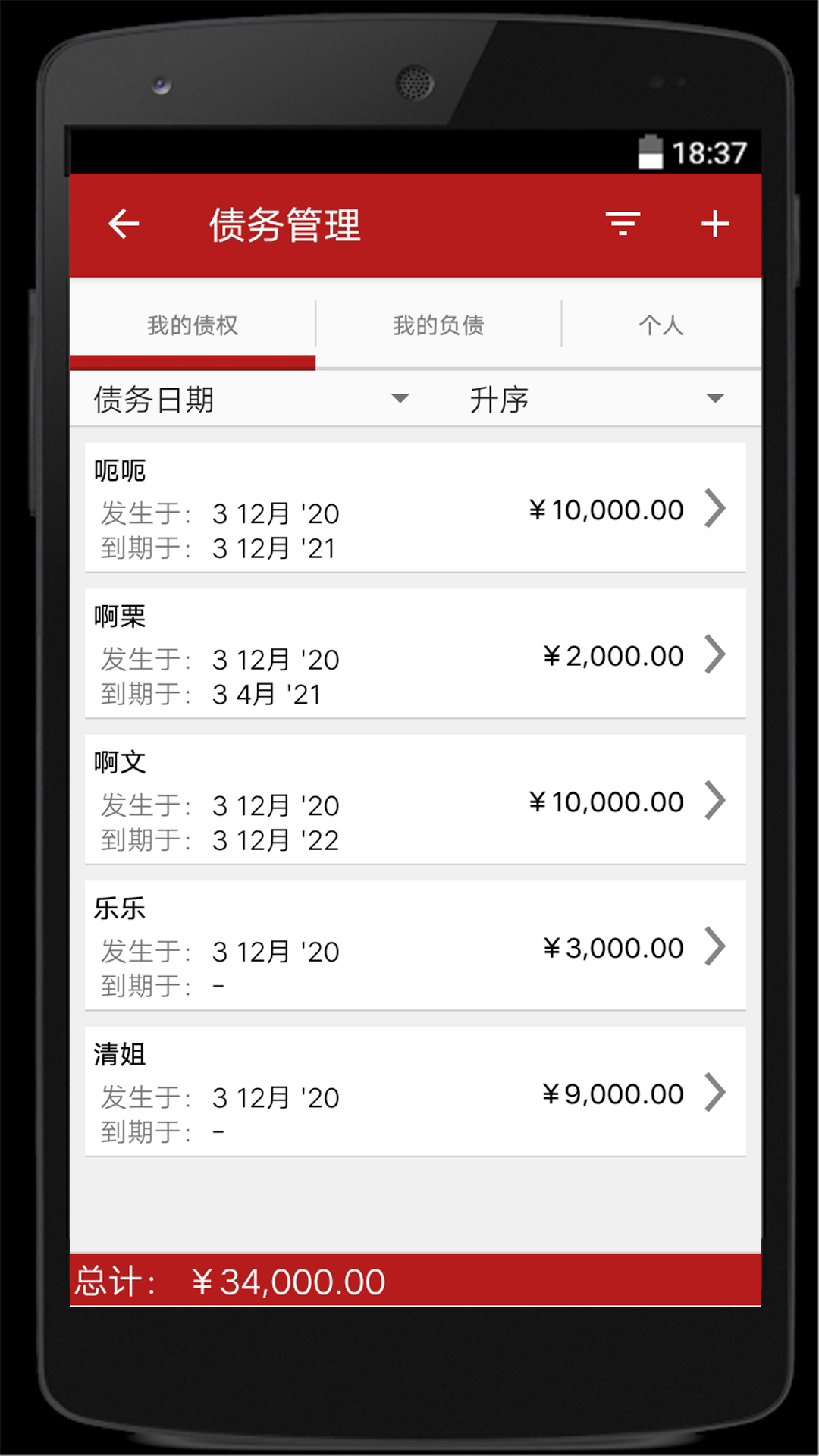Tap the plus icon to add new debt

(714, 224)
